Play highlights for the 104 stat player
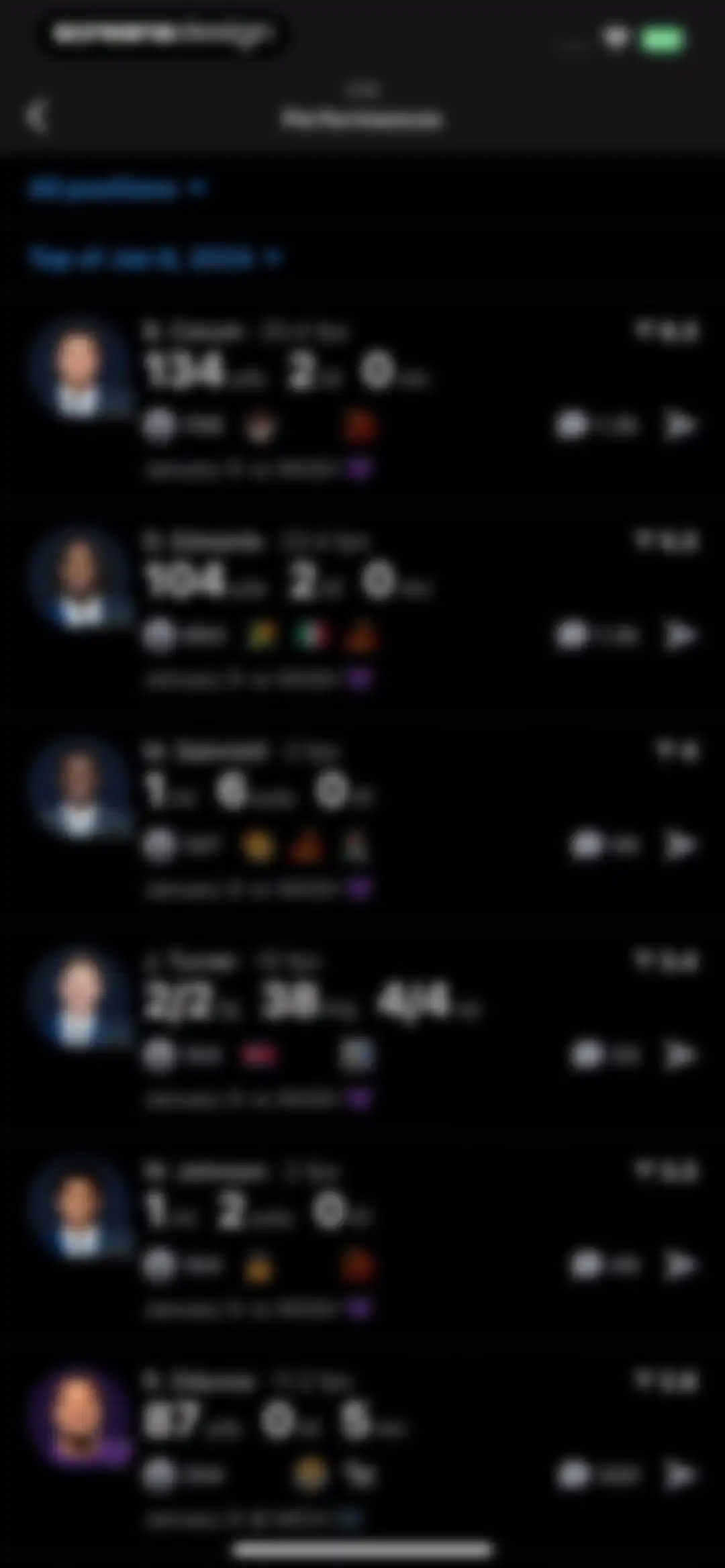Screen dimensions: 725x1568 680,635
